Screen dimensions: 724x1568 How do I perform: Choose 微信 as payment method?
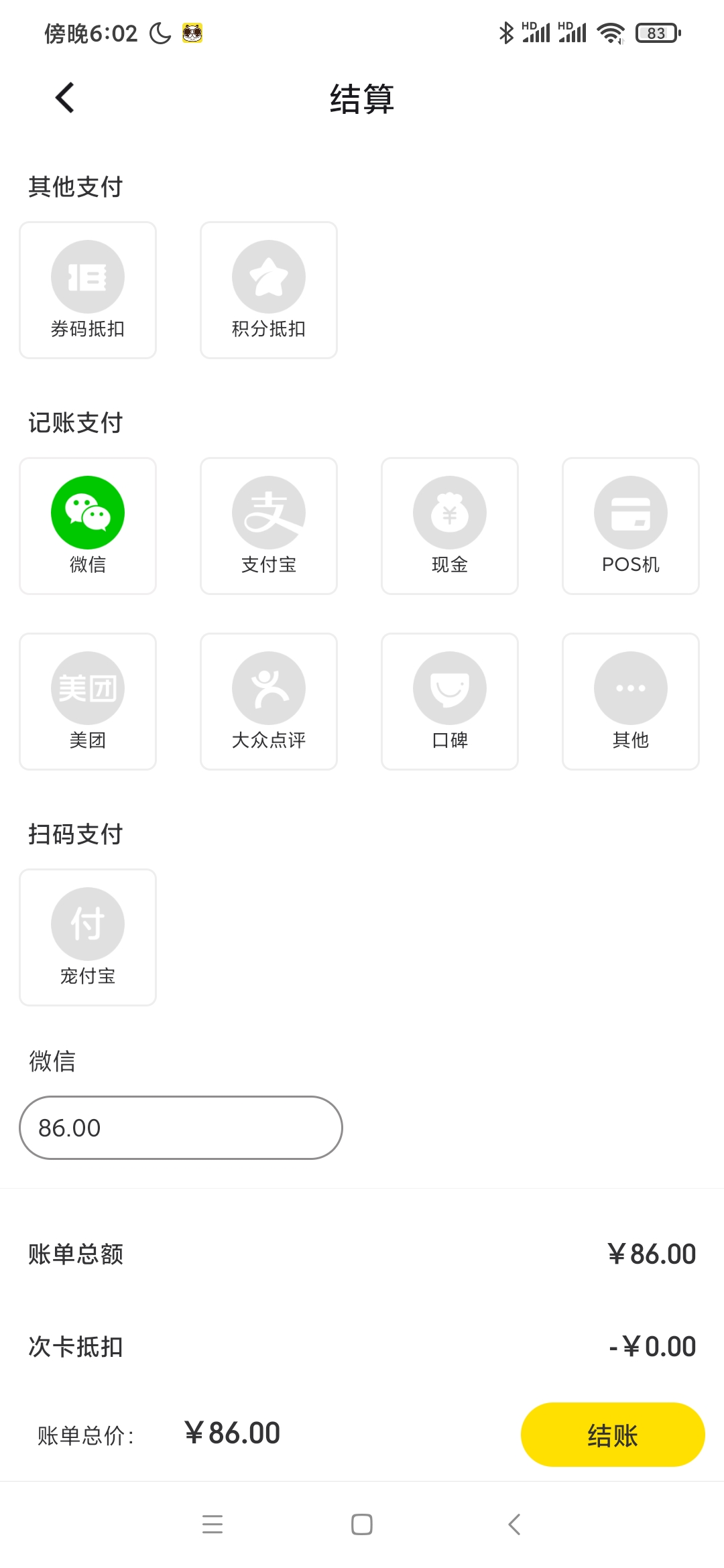coord(88,526)
